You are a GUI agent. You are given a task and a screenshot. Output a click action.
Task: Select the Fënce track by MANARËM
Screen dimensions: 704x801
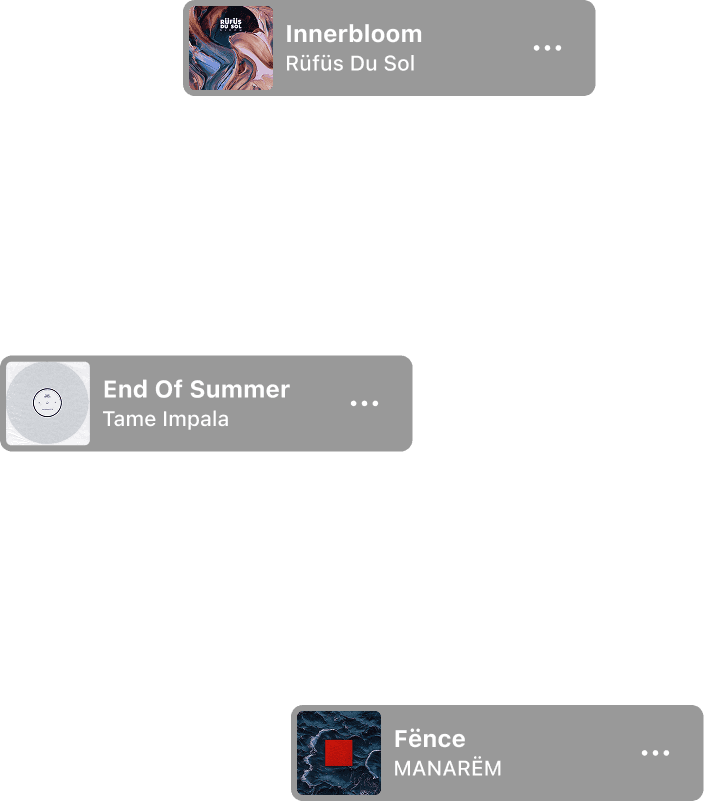pyautogui.click(x=497, y=753)
